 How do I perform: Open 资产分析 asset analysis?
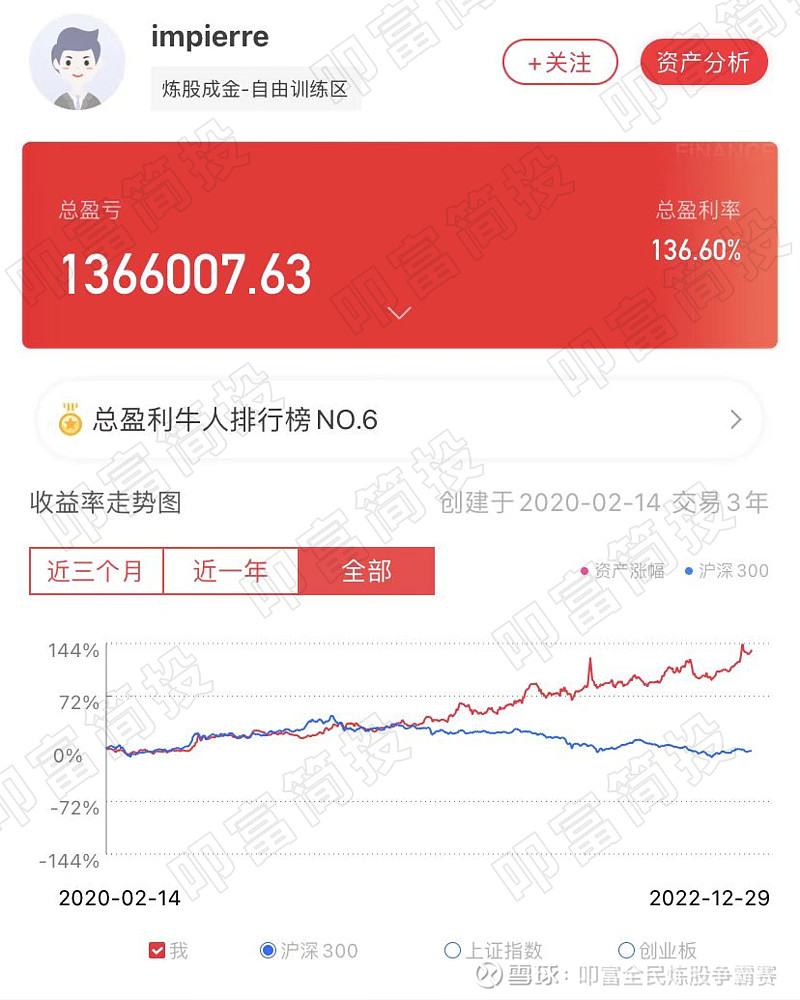coord(703,62)
